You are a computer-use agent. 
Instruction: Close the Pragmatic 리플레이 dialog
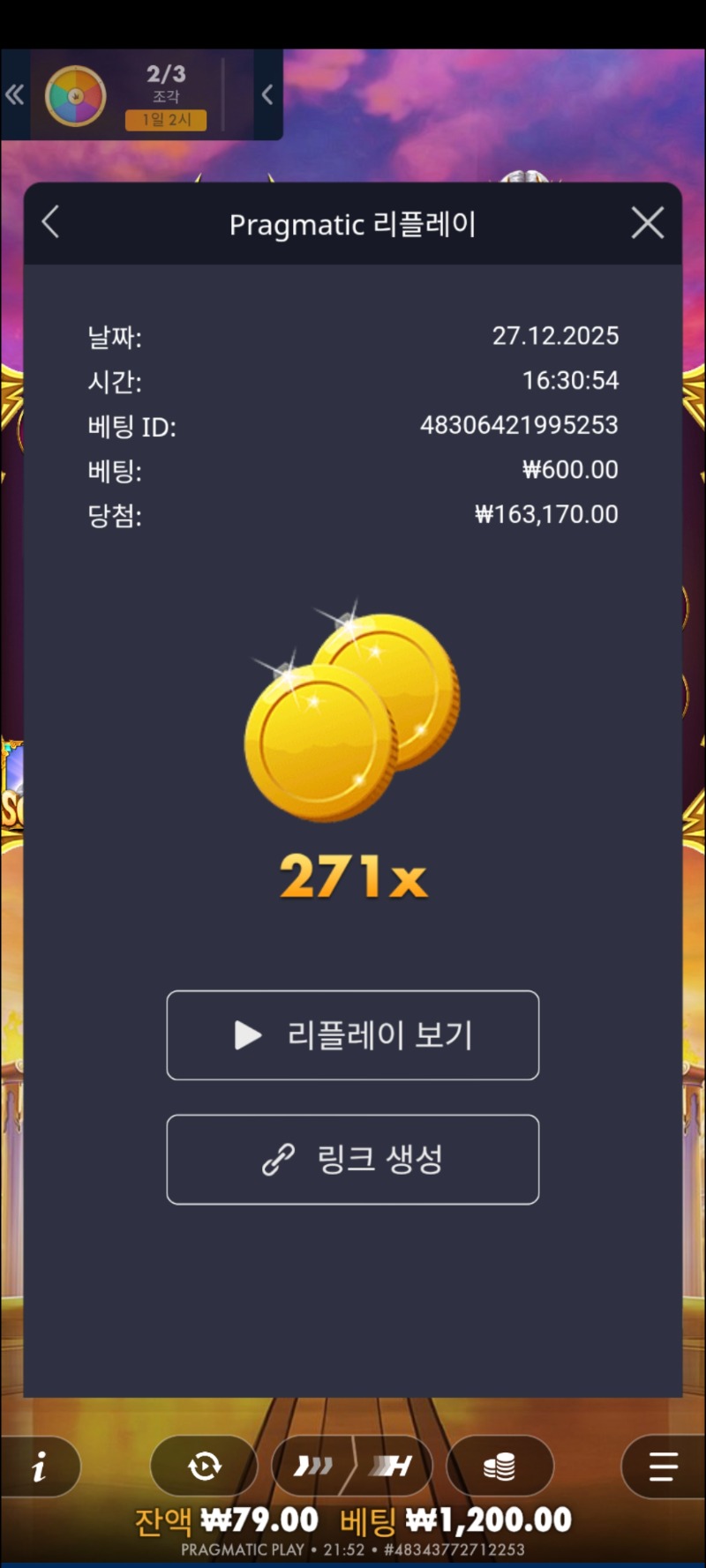(x=648, y=223)
